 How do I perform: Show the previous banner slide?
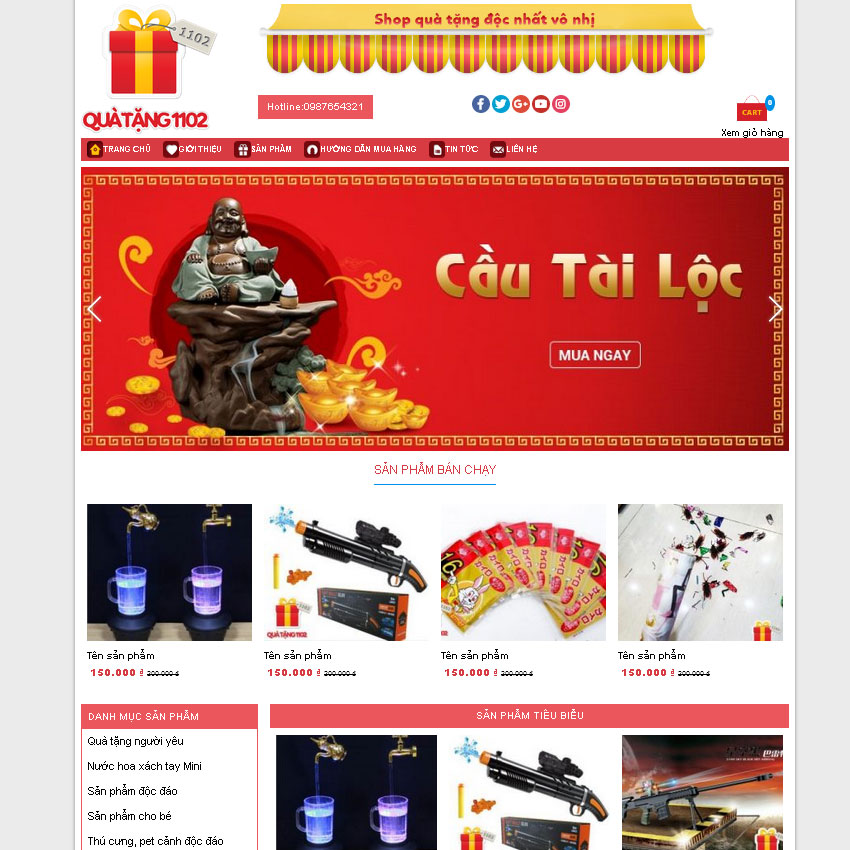[95, 309]
